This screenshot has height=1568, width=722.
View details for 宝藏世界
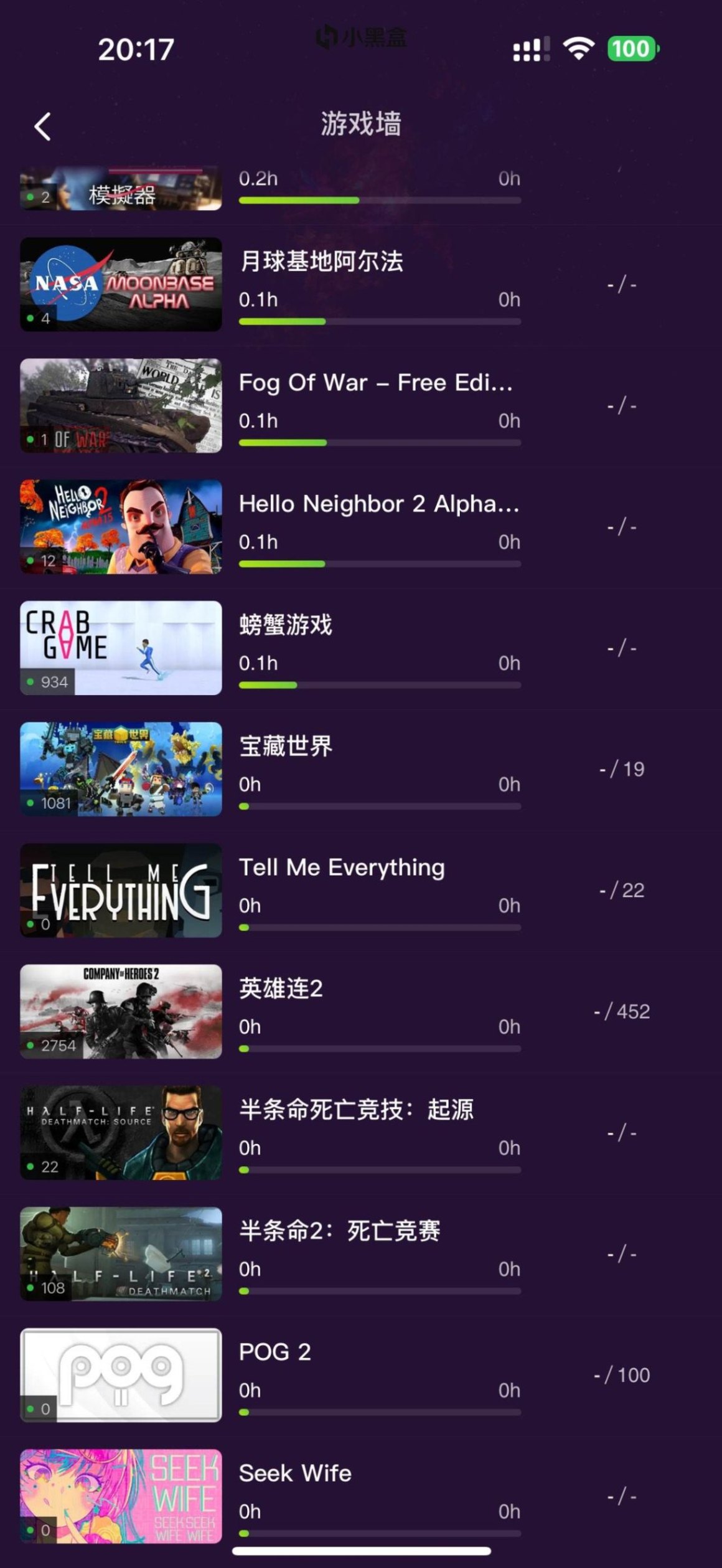click(361, 769)
